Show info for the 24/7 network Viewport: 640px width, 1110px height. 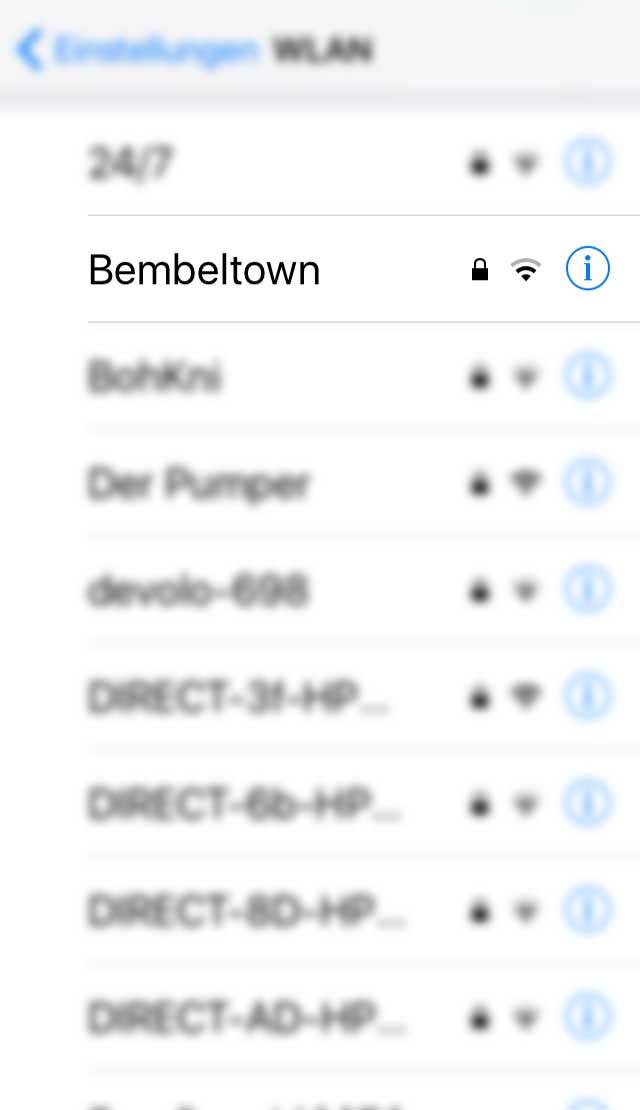pyautogui.click(x=587, y=163)
